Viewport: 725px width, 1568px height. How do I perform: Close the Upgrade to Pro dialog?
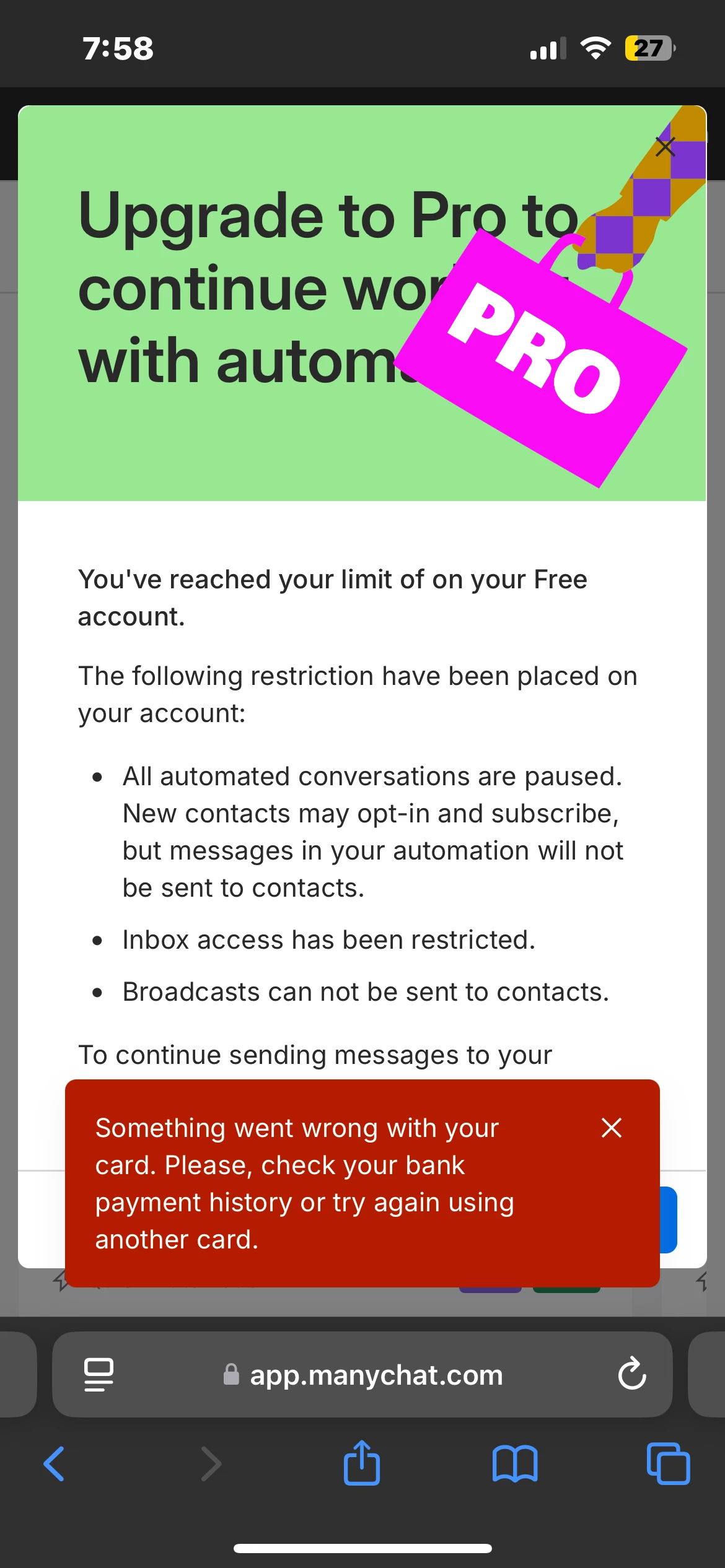[x=665, y=147]
